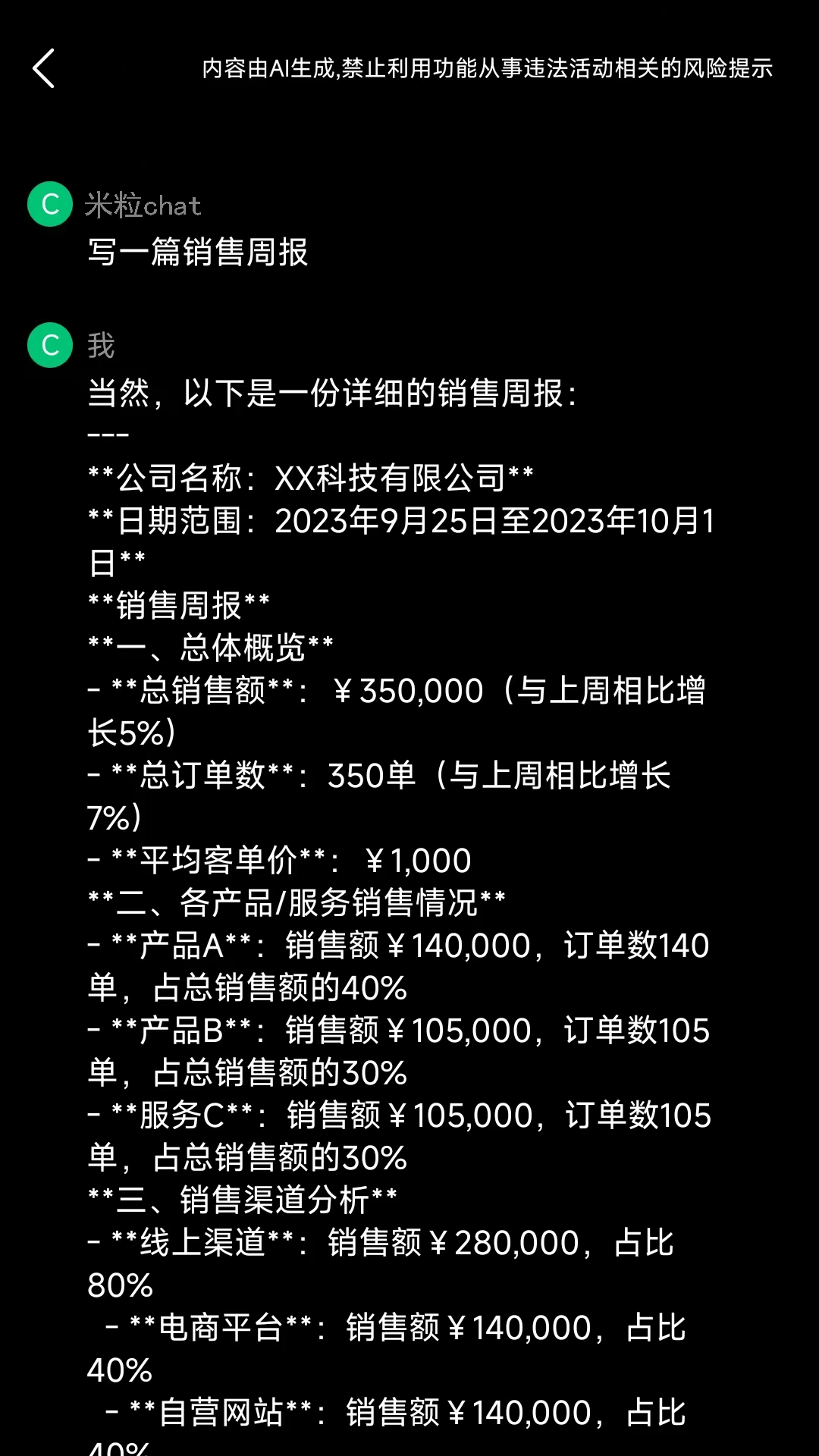The image size is (819, 1456).
Task: Tap the 产品B sales entry
Action: tap(398, 1031)
